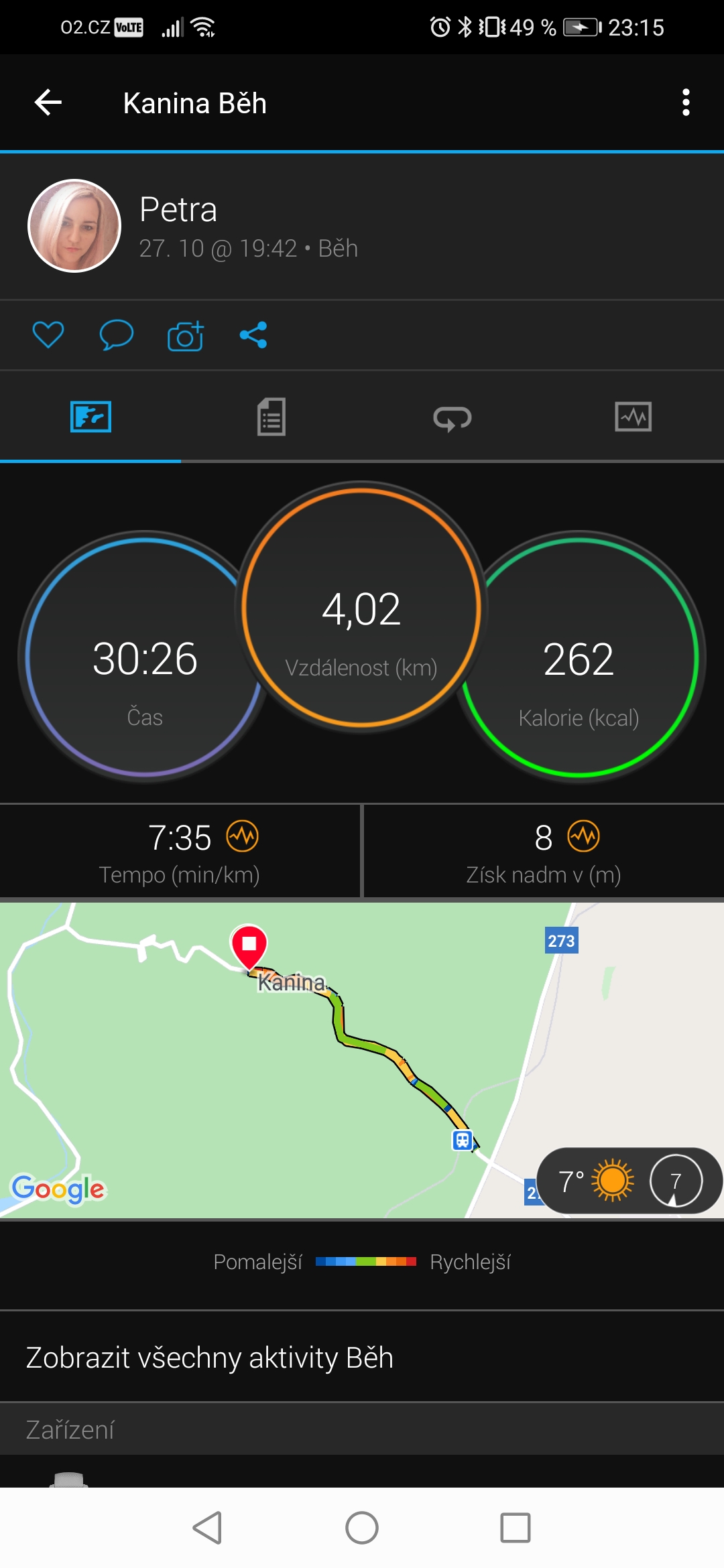Switch to the laps tab
This screenshot has height=1568, width=724.
[x=452, y=417]
